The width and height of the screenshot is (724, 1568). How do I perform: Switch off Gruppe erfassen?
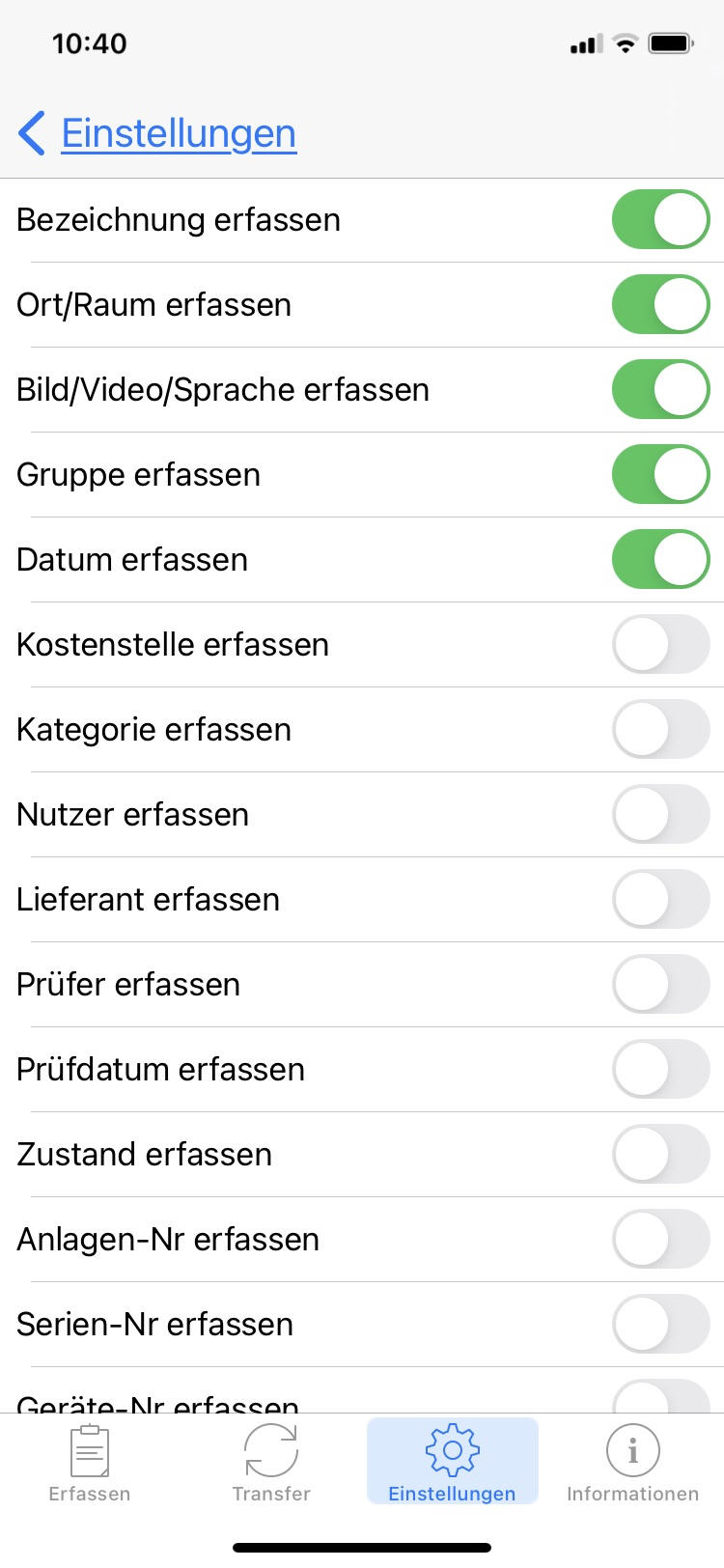coord(661,474)
